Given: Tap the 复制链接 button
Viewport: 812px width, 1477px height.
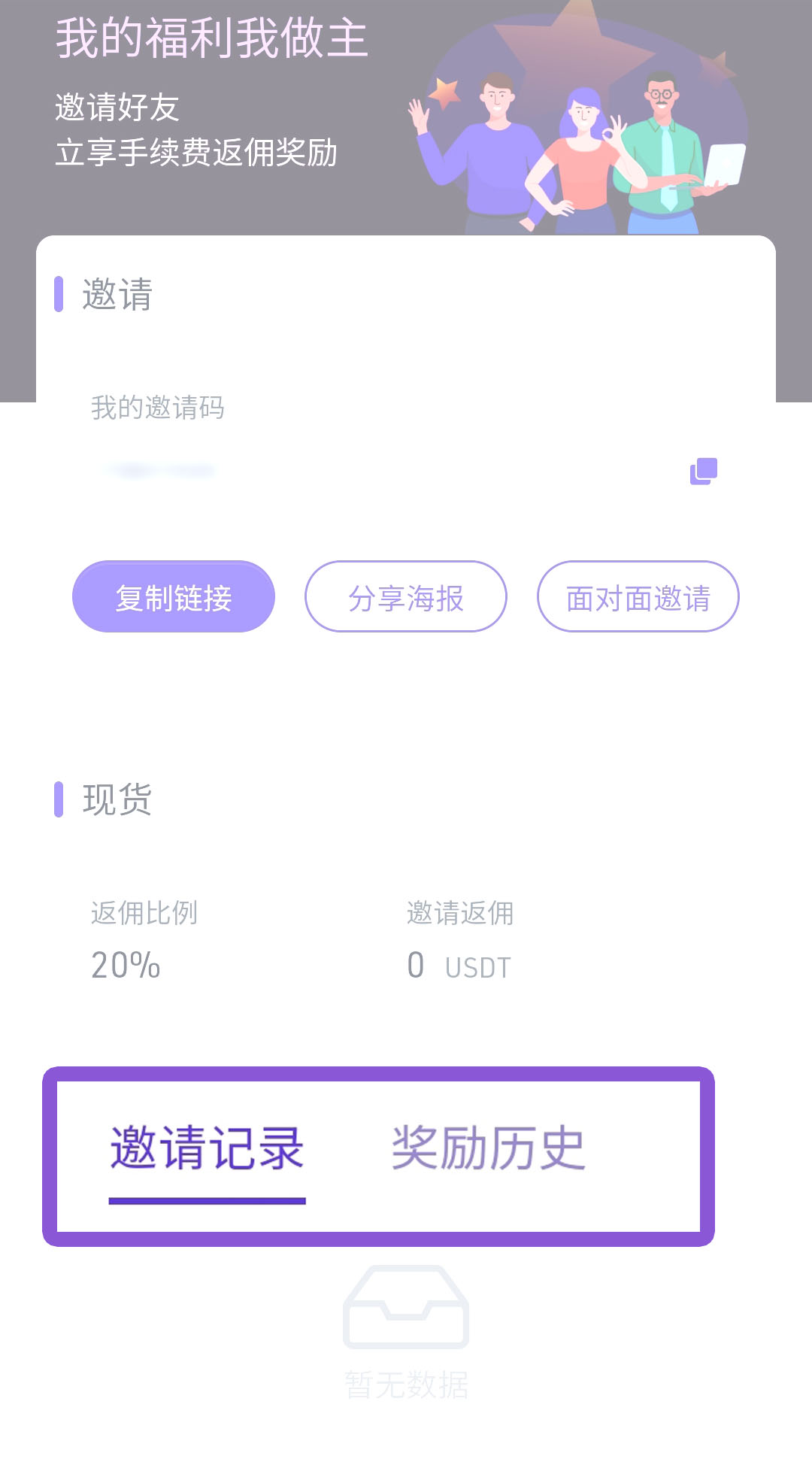Looking at the screenshot, I should pyautogui.click(x=174, y=597).
